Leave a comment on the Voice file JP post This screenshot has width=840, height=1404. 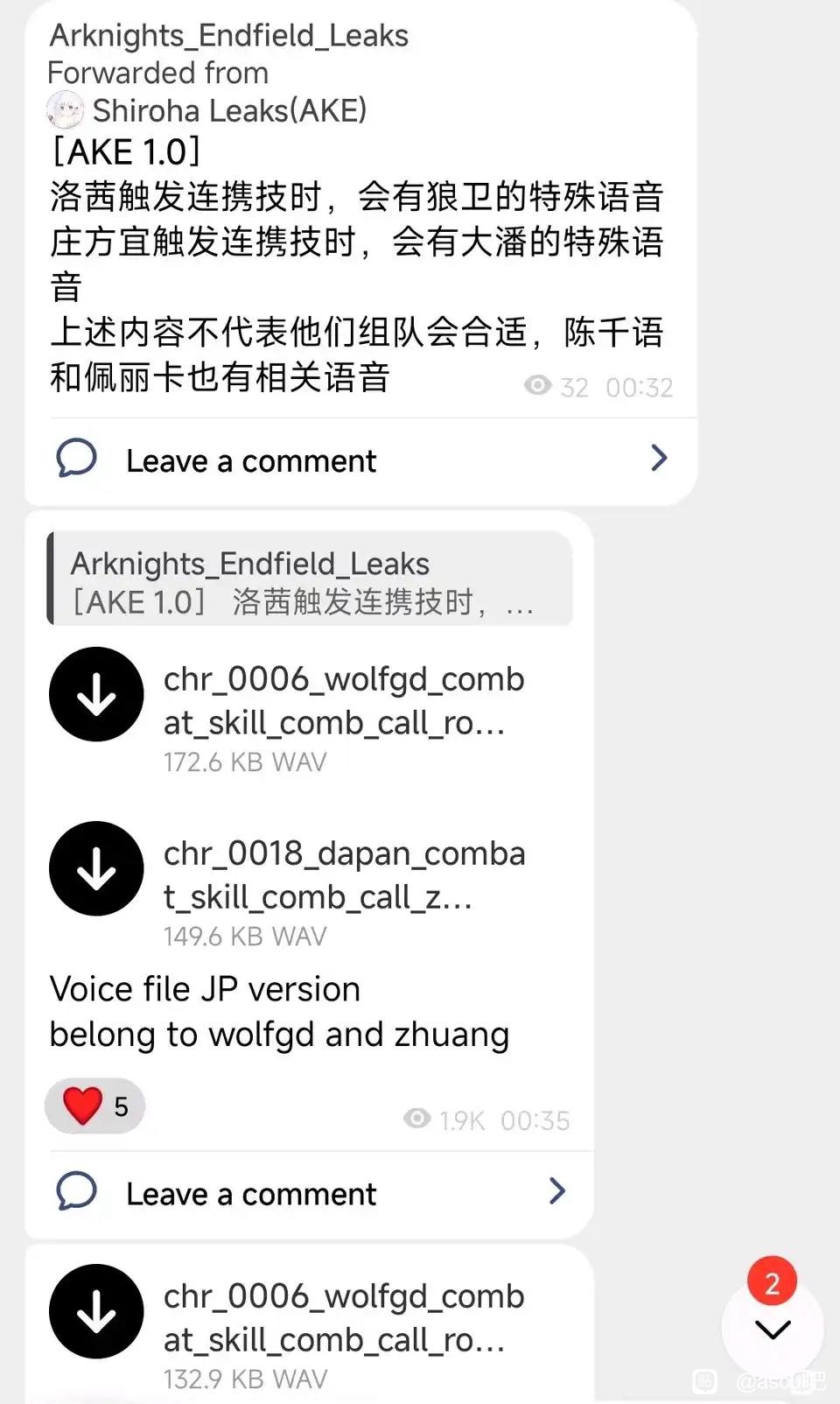(x=250, y=1193)
